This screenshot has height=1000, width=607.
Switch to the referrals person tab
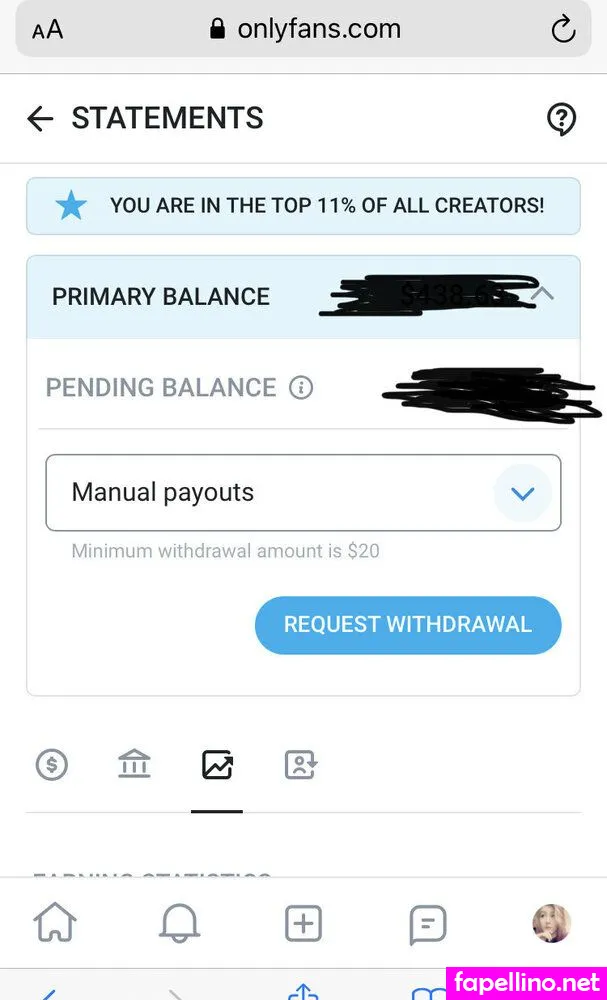click(300, 766)
